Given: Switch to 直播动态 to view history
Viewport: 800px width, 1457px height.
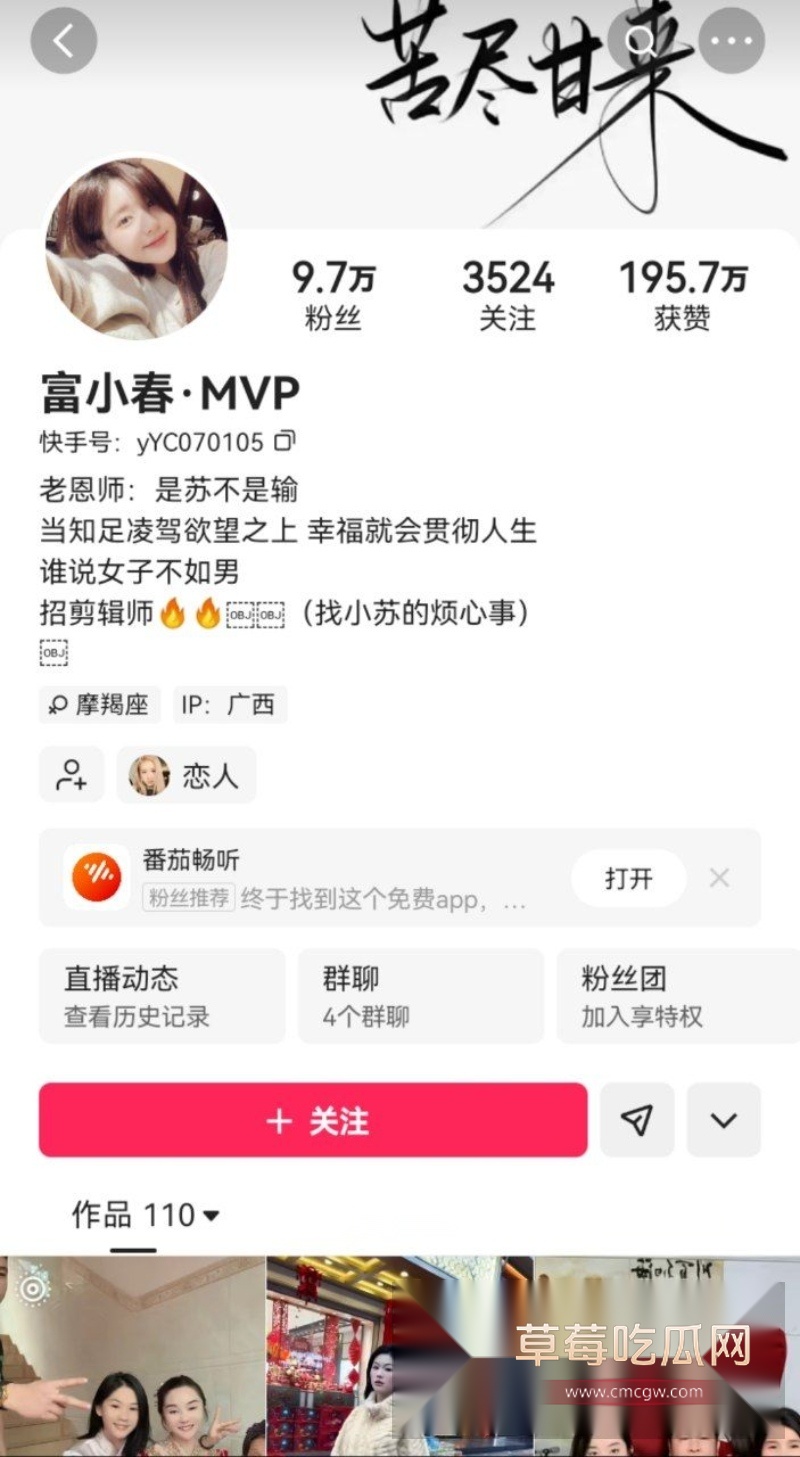Looking at the screenshot, I should (x=161, y=995).
